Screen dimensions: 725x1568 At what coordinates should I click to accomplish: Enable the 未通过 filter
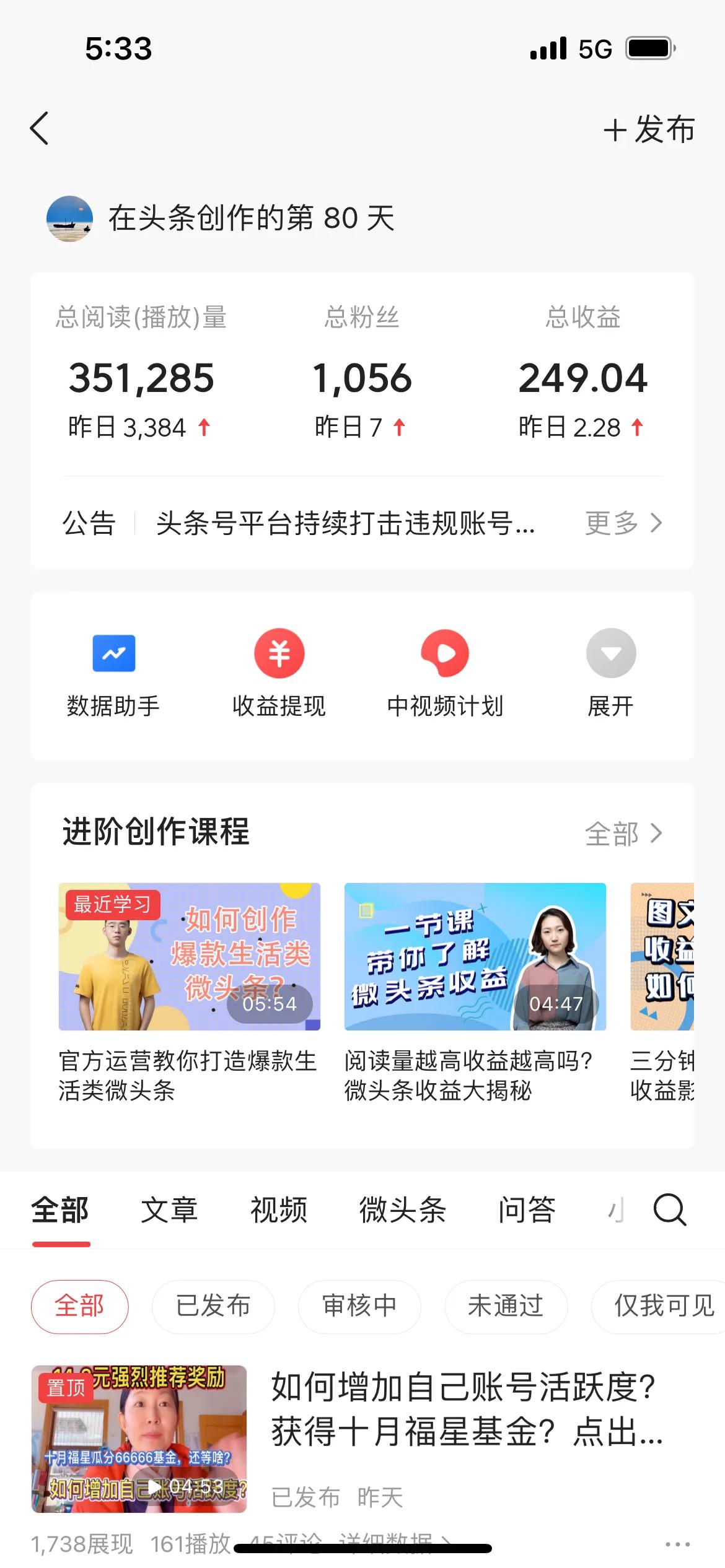coord(505,1307)
